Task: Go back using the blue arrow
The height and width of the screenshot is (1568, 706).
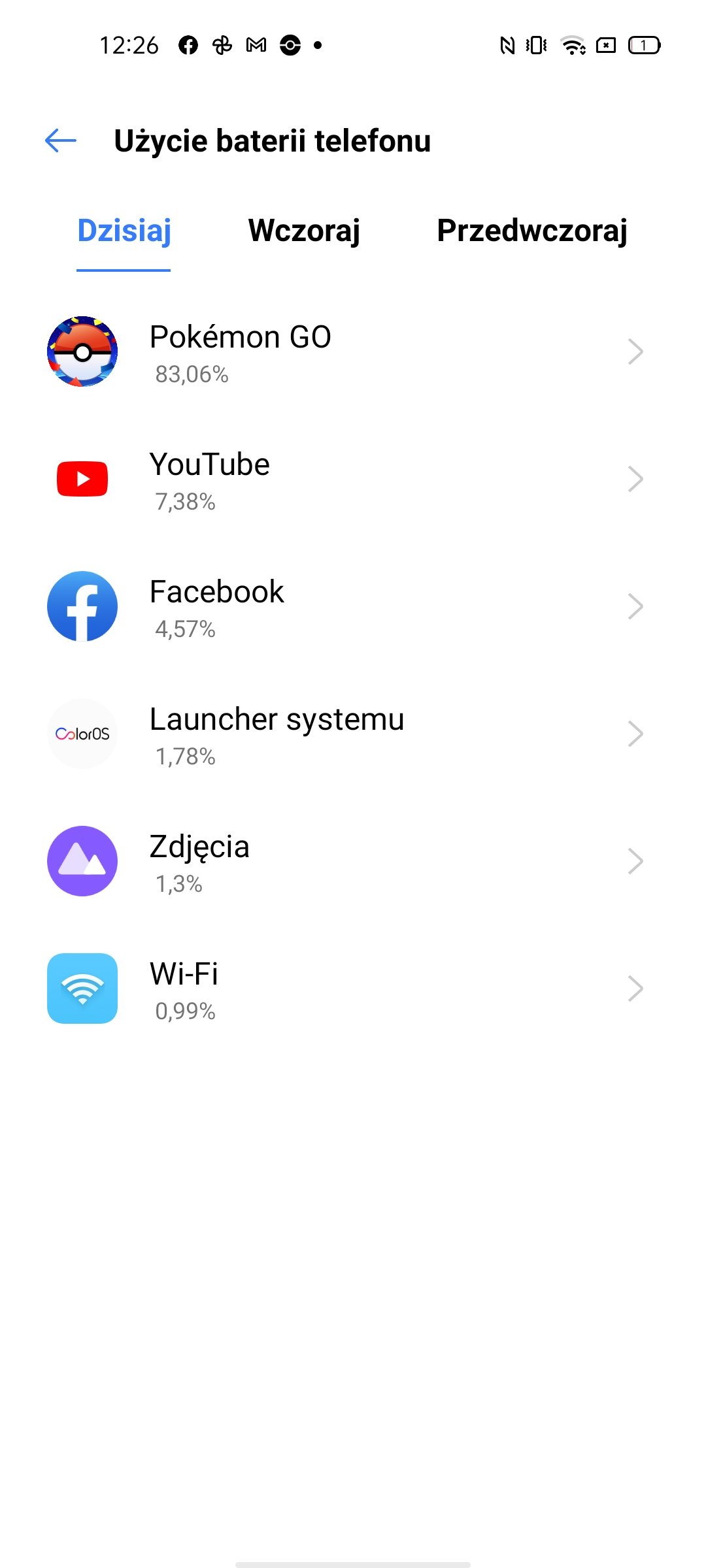Action: (x=60, y=140)
